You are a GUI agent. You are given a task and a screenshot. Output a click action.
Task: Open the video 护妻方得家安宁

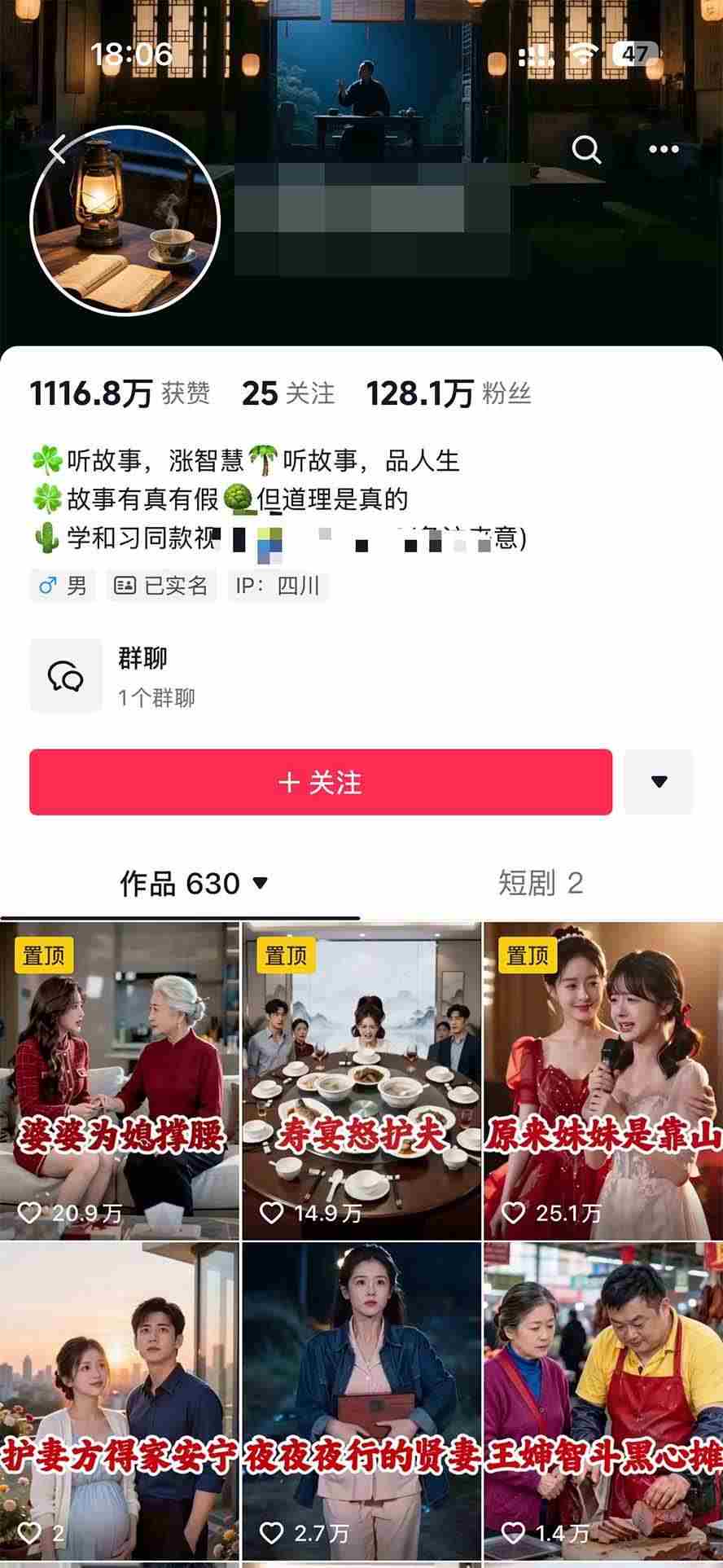120,1401
